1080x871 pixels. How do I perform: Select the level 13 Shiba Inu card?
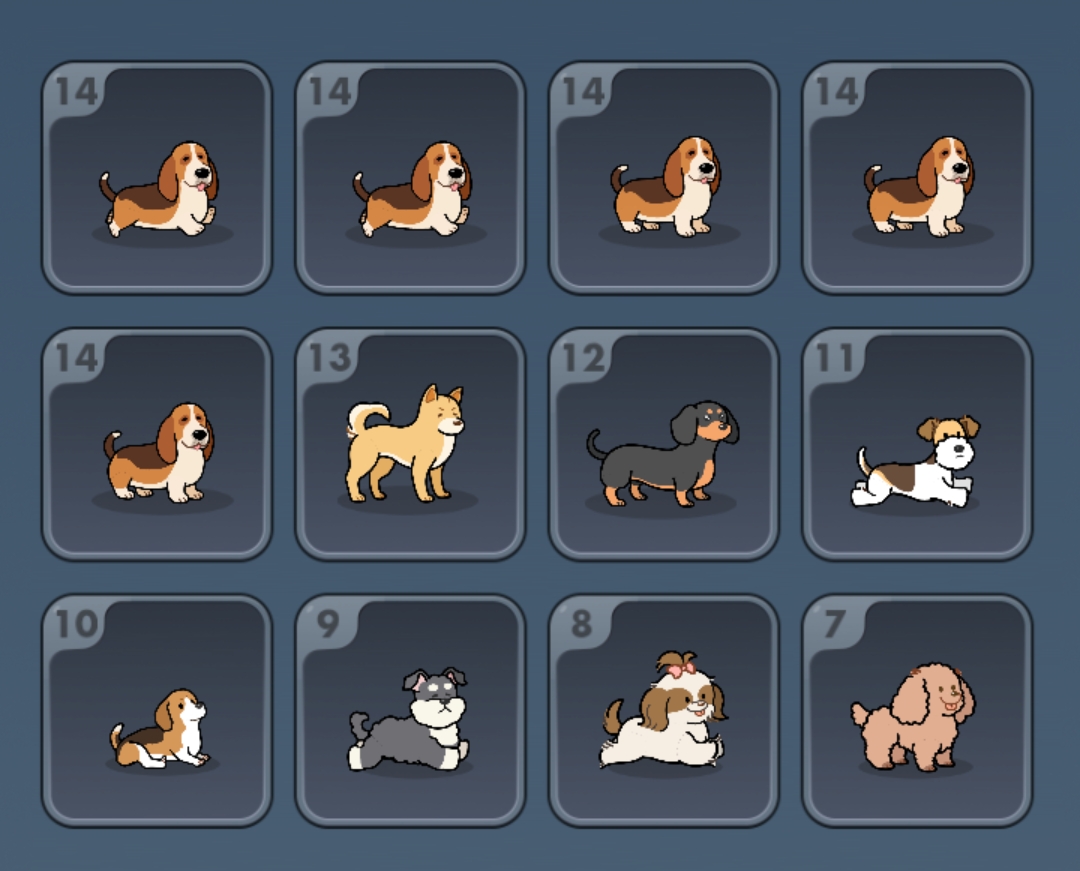410,444
